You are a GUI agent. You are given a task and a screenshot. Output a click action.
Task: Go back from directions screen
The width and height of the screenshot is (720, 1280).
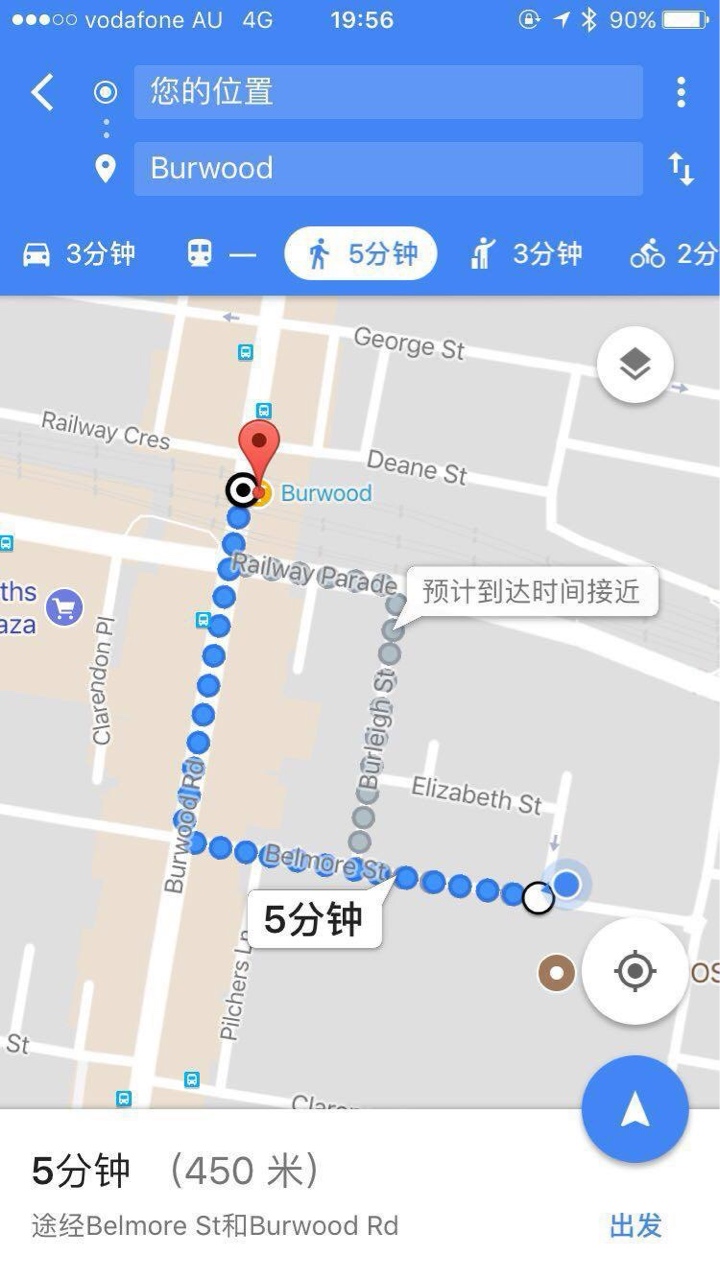pos(42,93)
